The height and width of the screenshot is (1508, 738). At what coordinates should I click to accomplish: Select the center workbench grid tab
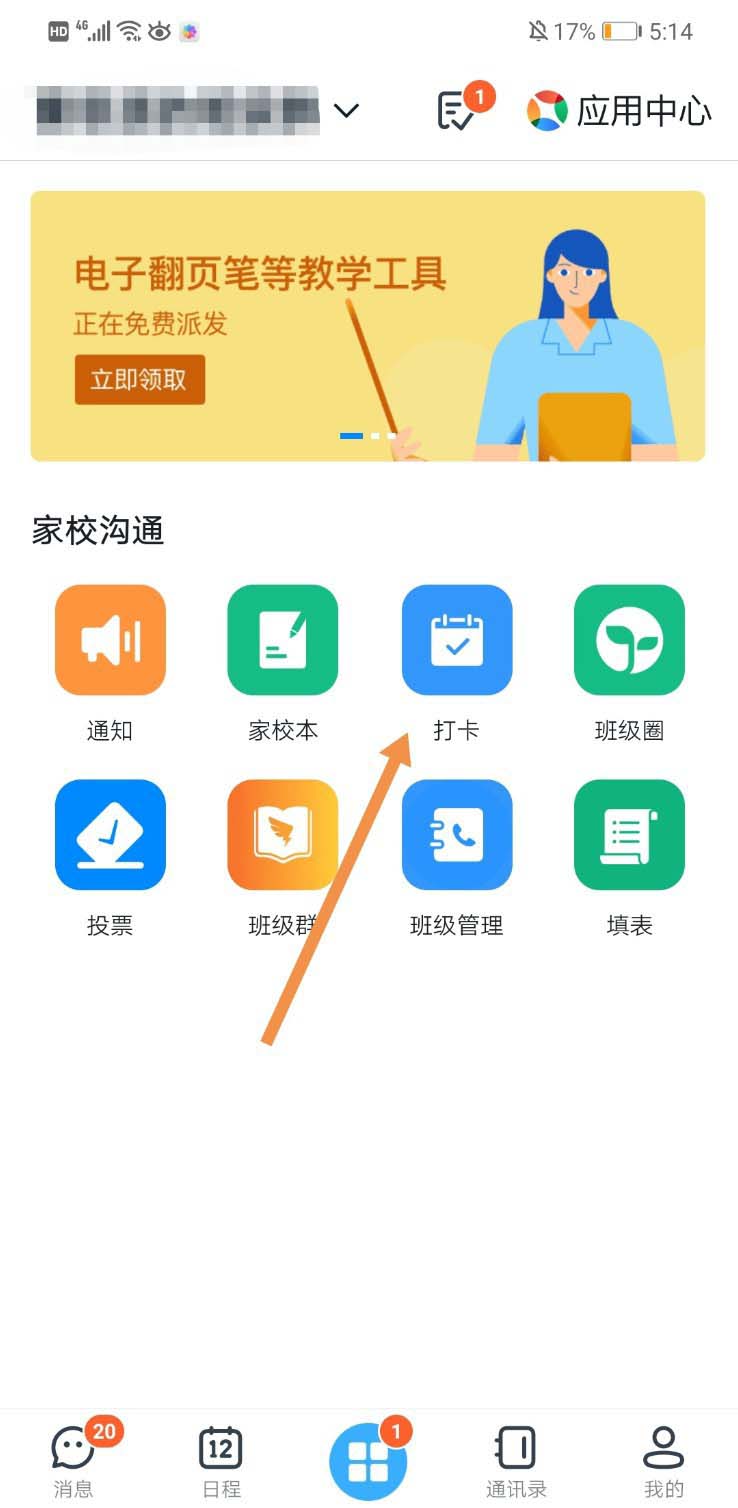368,1461
